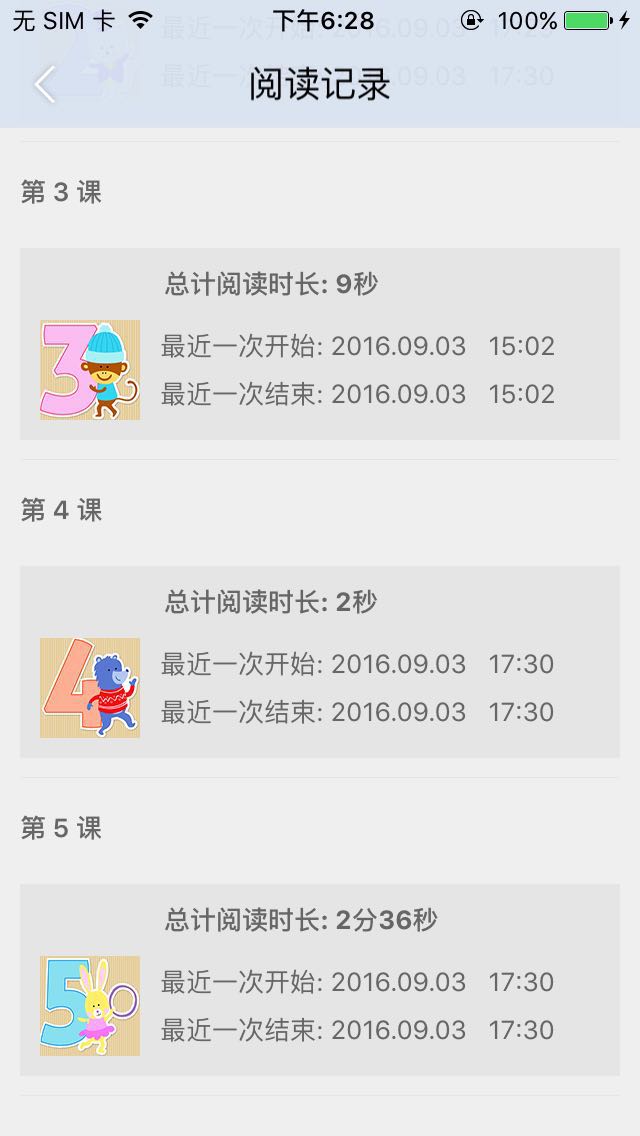This screenshot has width=640, height=1136.
Task: Open the 第 3 课 reading record card
Action: (x=320, y=343)
